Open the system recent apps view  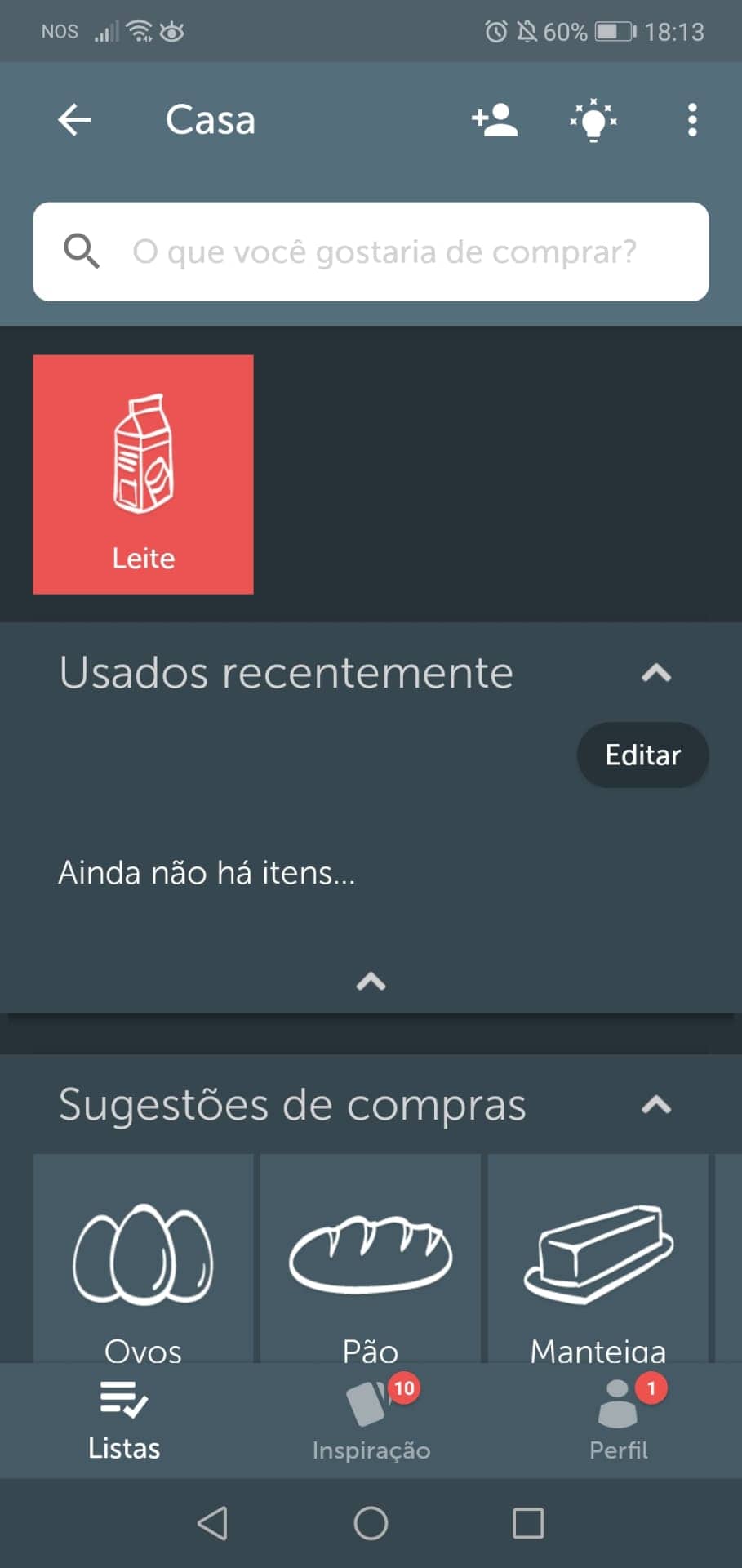coord(528,1523)
